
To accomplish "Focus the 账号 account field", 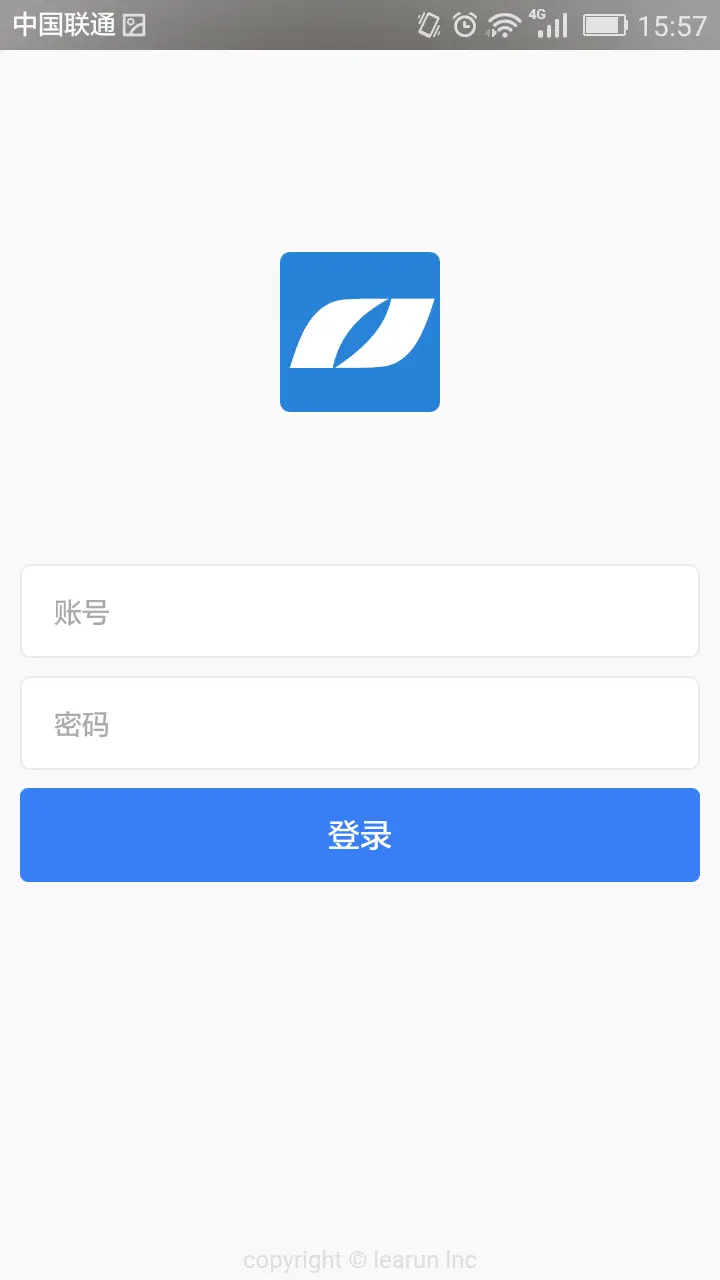I will click(360, 611).
